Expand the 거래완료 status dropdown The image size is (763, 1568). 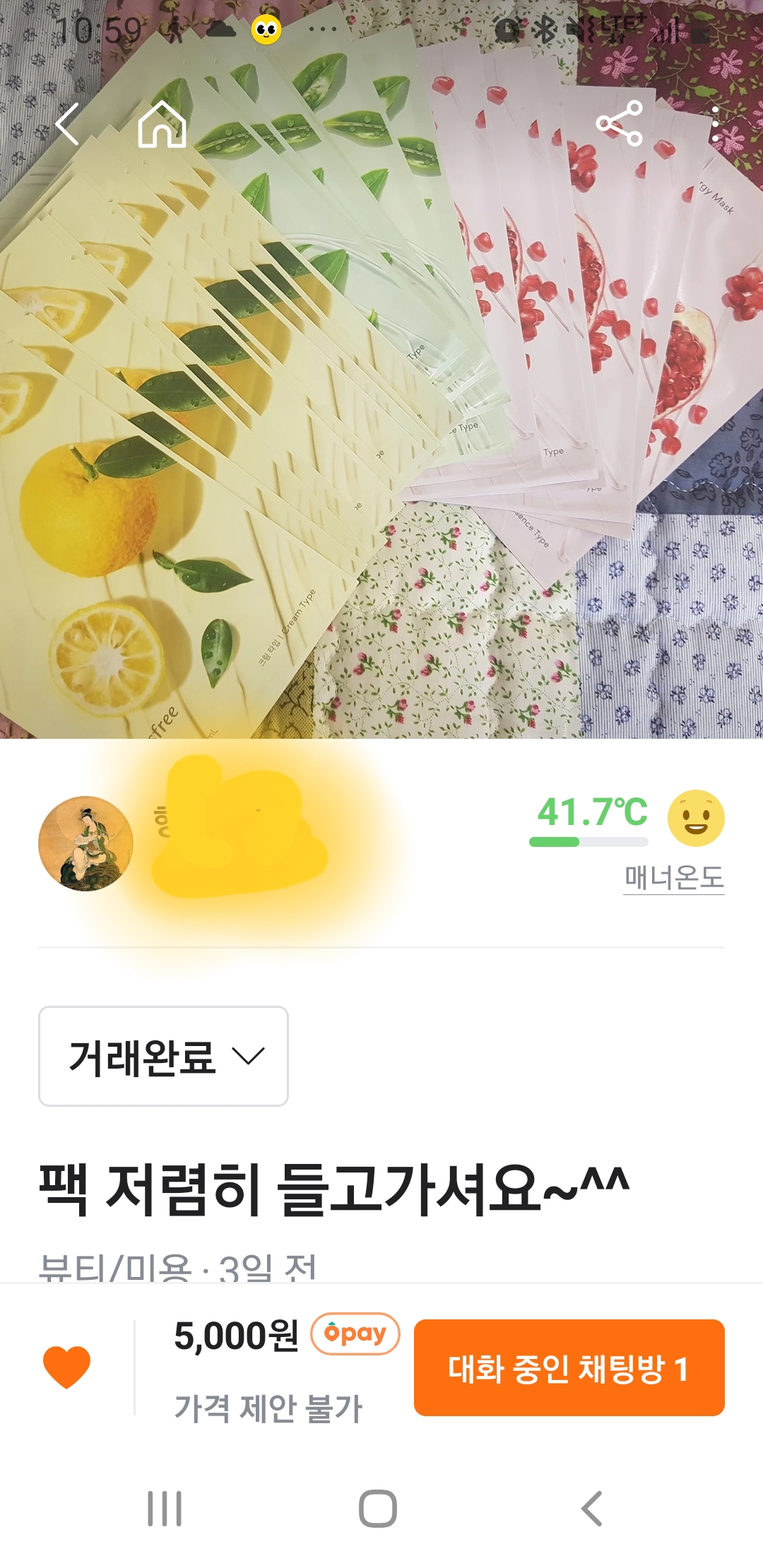click(x=163, y=1056)
